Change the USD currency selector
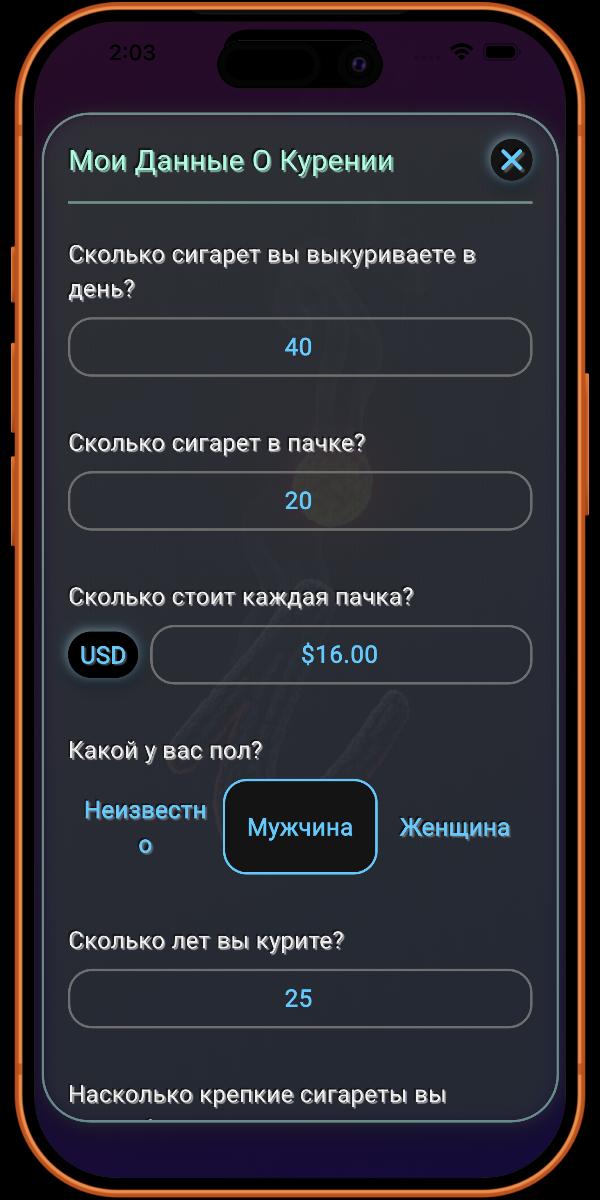Image resolution: width=600 pixels, height=1200 pixels. tap(103, 655)
